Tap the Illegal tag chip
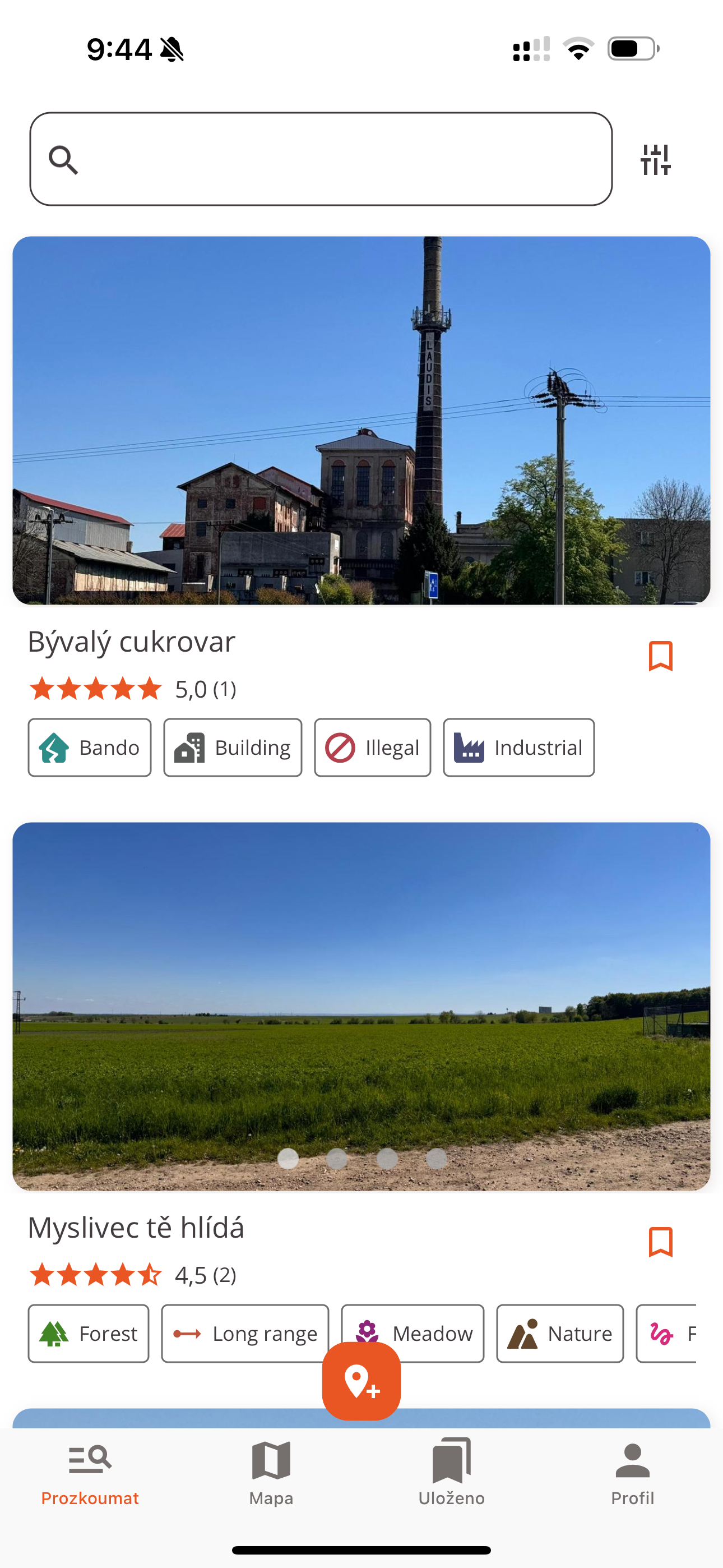The height and width of the screenshot is (1568, 723). pyautogui.click(x=373, y=748)
